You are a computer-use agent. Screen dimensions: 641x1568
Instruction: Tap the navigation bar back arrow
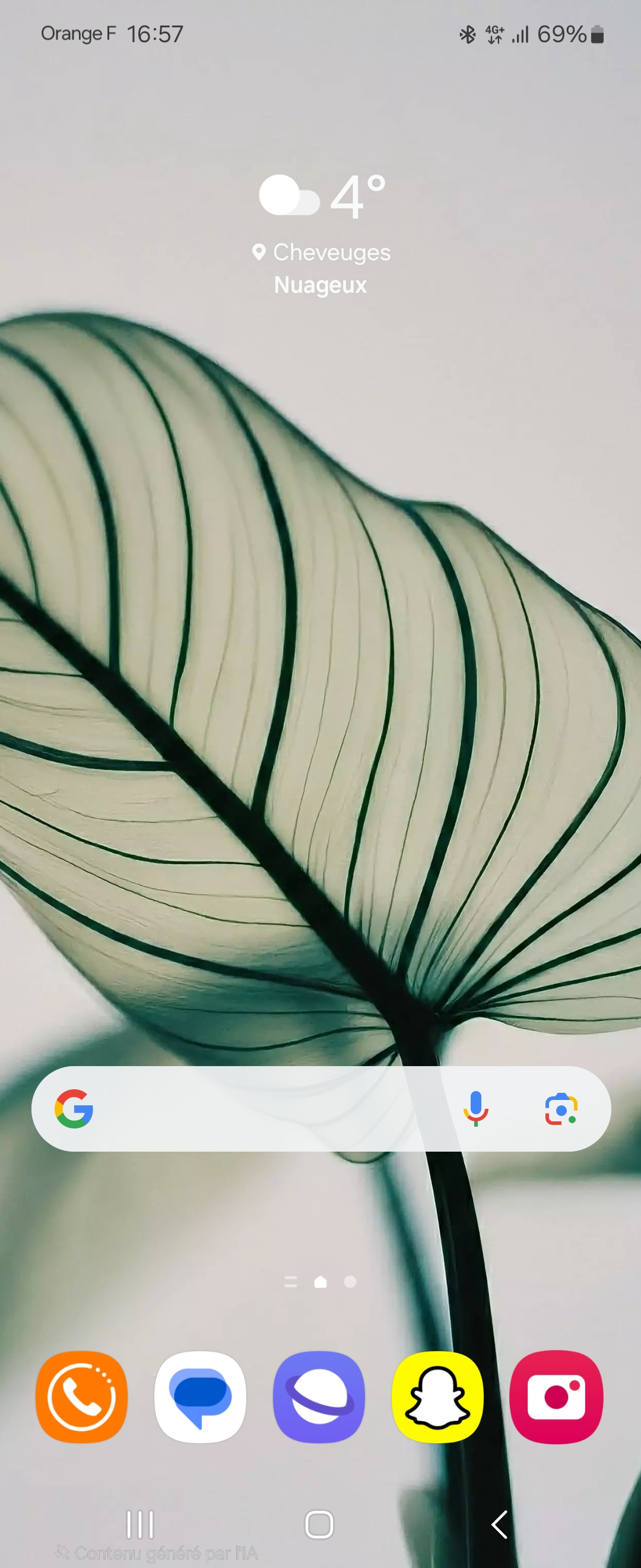pos(499,1525)
